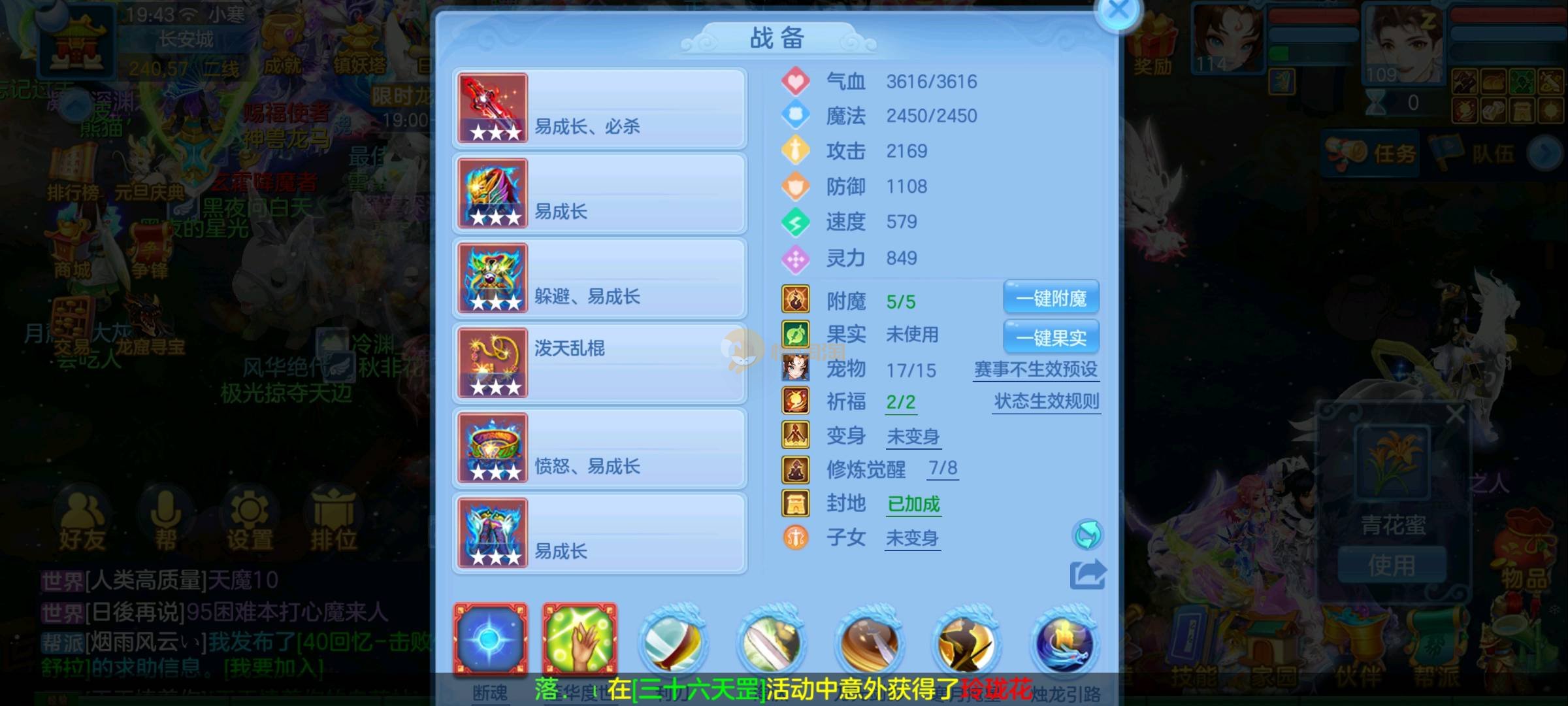Select the 烛龙引路 skill icon
Image resolution: width=1568 pixels, height=706 pixels.
1065,641
